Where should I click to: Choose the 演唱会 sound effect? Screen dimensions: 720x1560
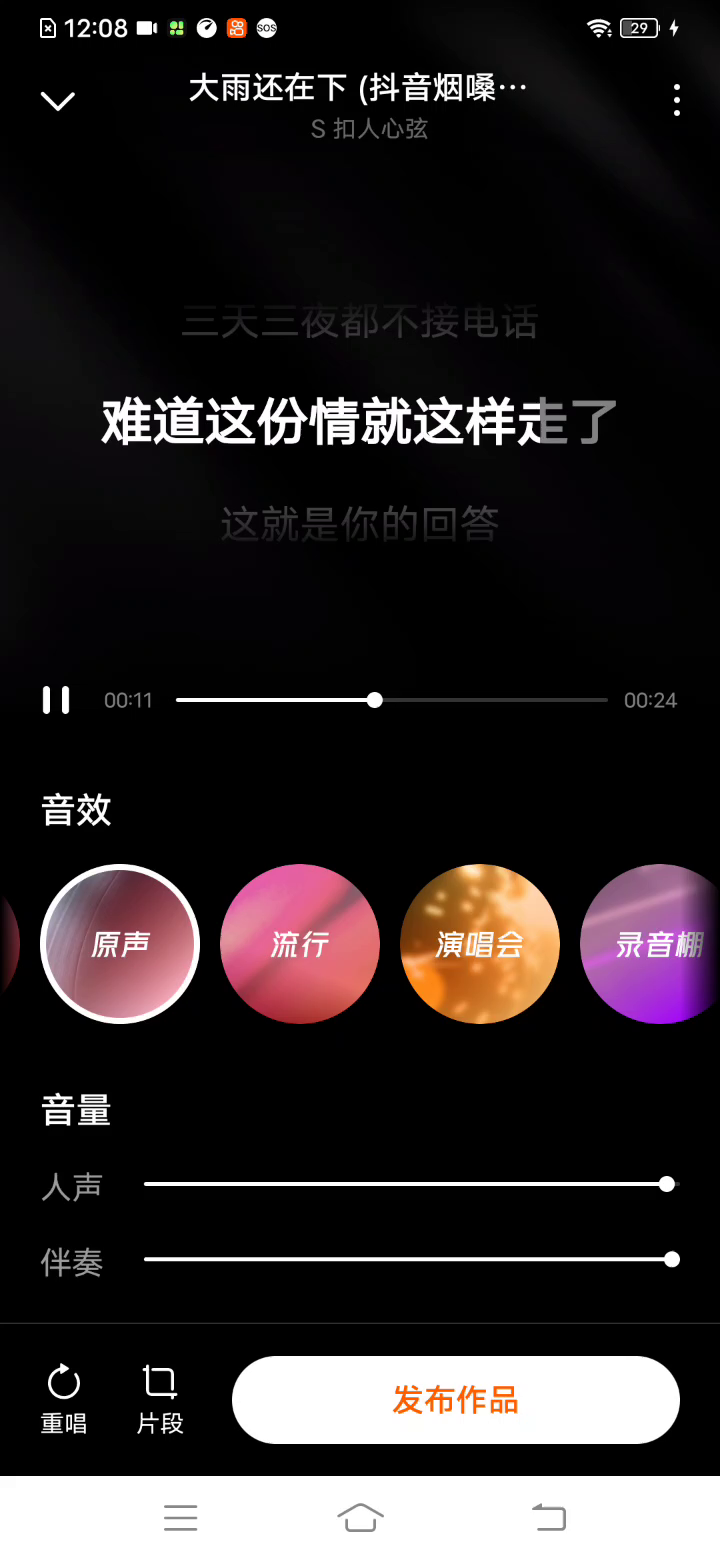(x=480, y=944)
